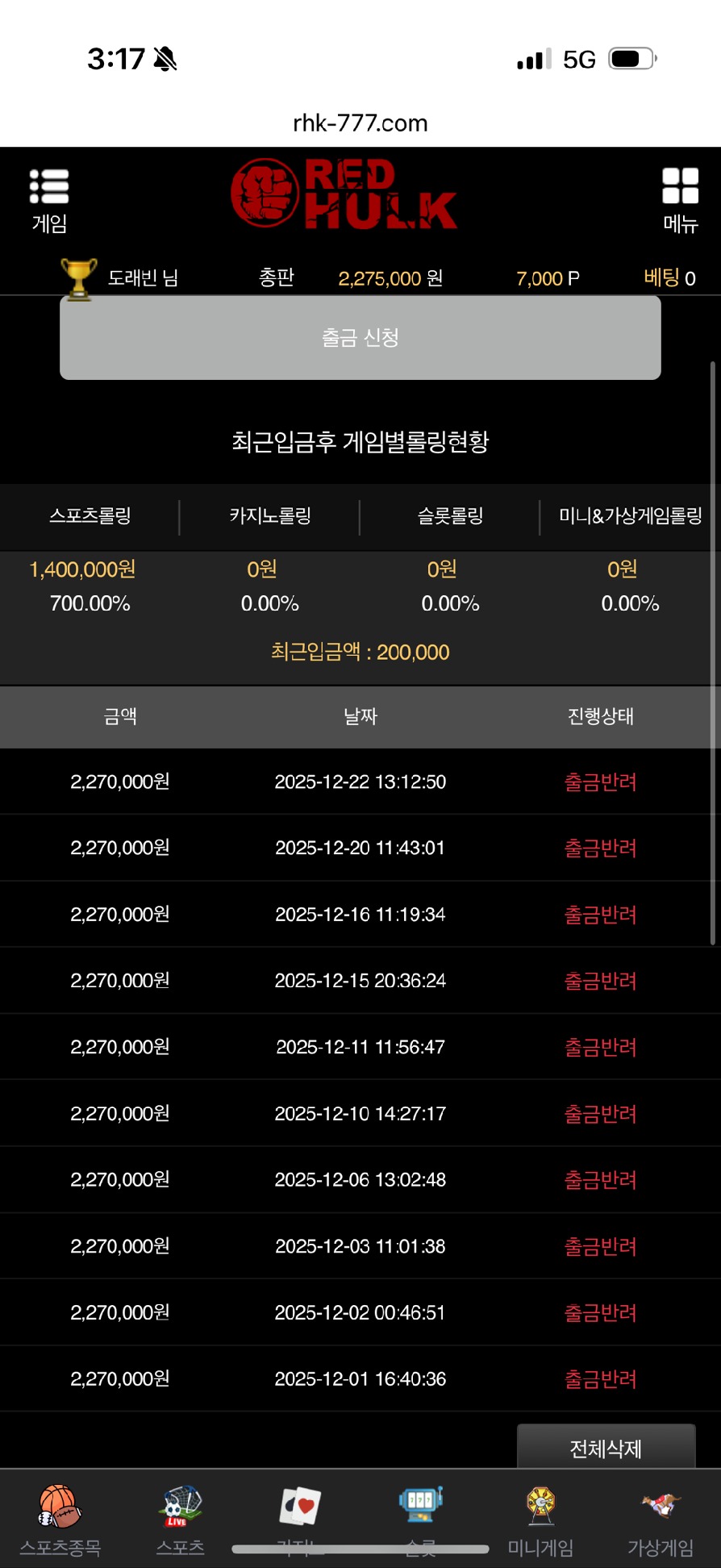Open the 메뉴 grid menu
This screenshot has height=1568, width=721.
click(x=680, y=200)
